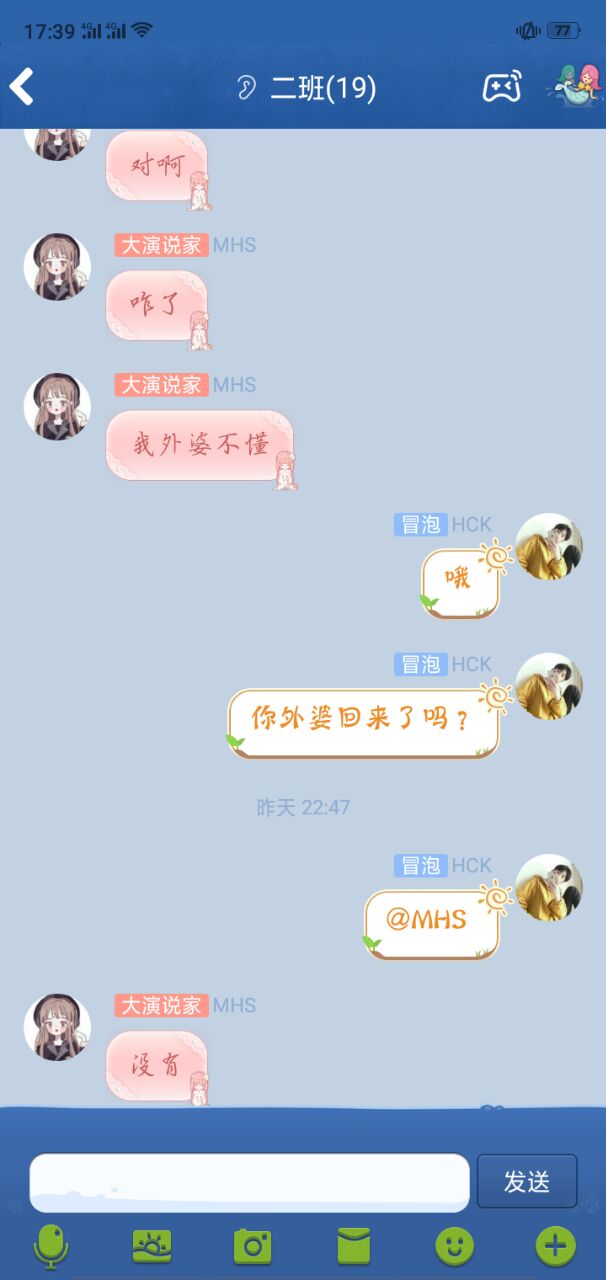Open the red envelope icon
Viewport: 606px width, 1280px height.
354,1245
